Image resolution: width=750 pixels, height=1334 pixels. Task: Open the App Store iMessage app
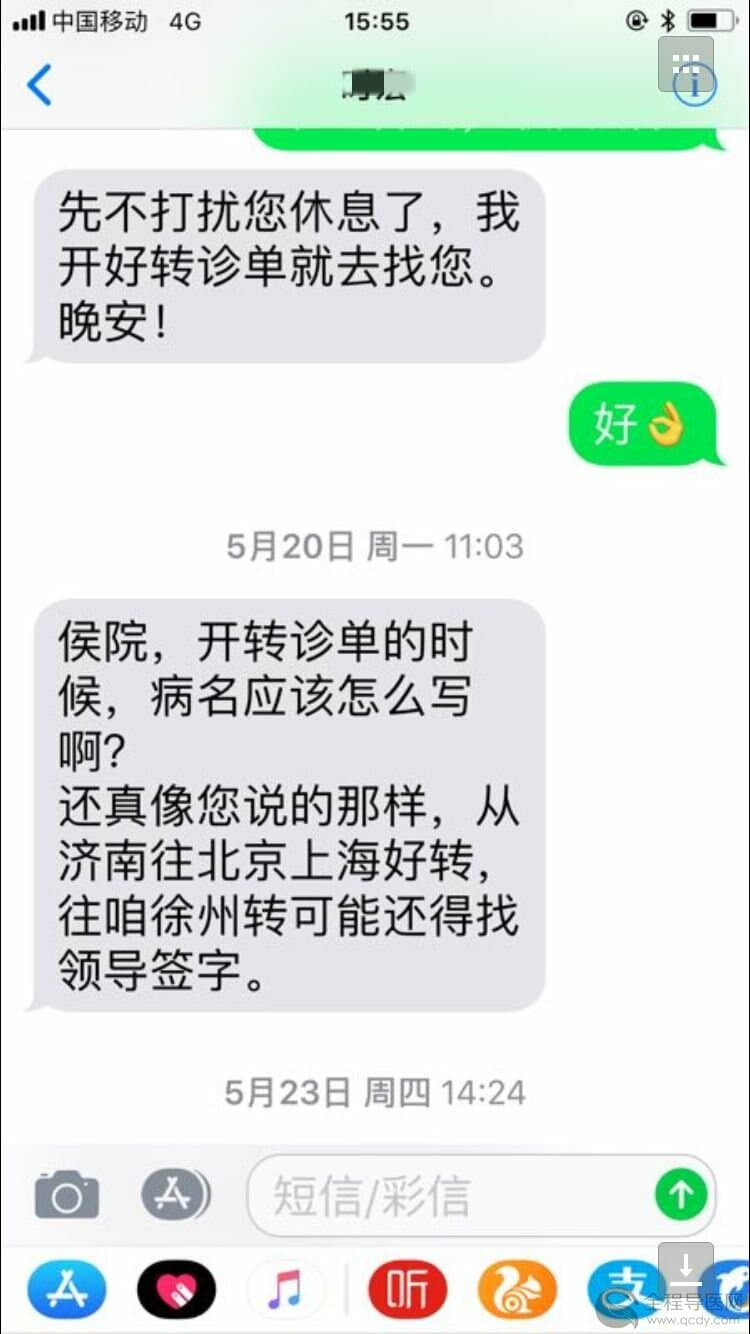[x=66, y=1290]
